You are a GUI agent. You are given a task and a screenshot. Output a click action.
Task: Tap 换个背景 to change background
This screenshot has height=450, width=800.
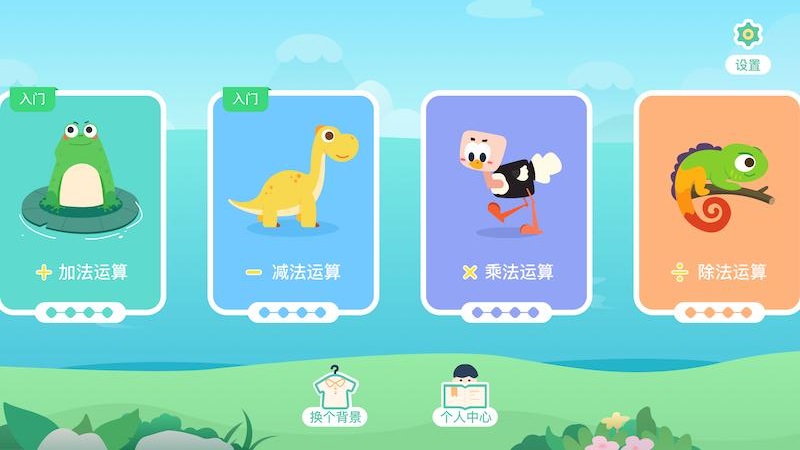tap(335, 397)
